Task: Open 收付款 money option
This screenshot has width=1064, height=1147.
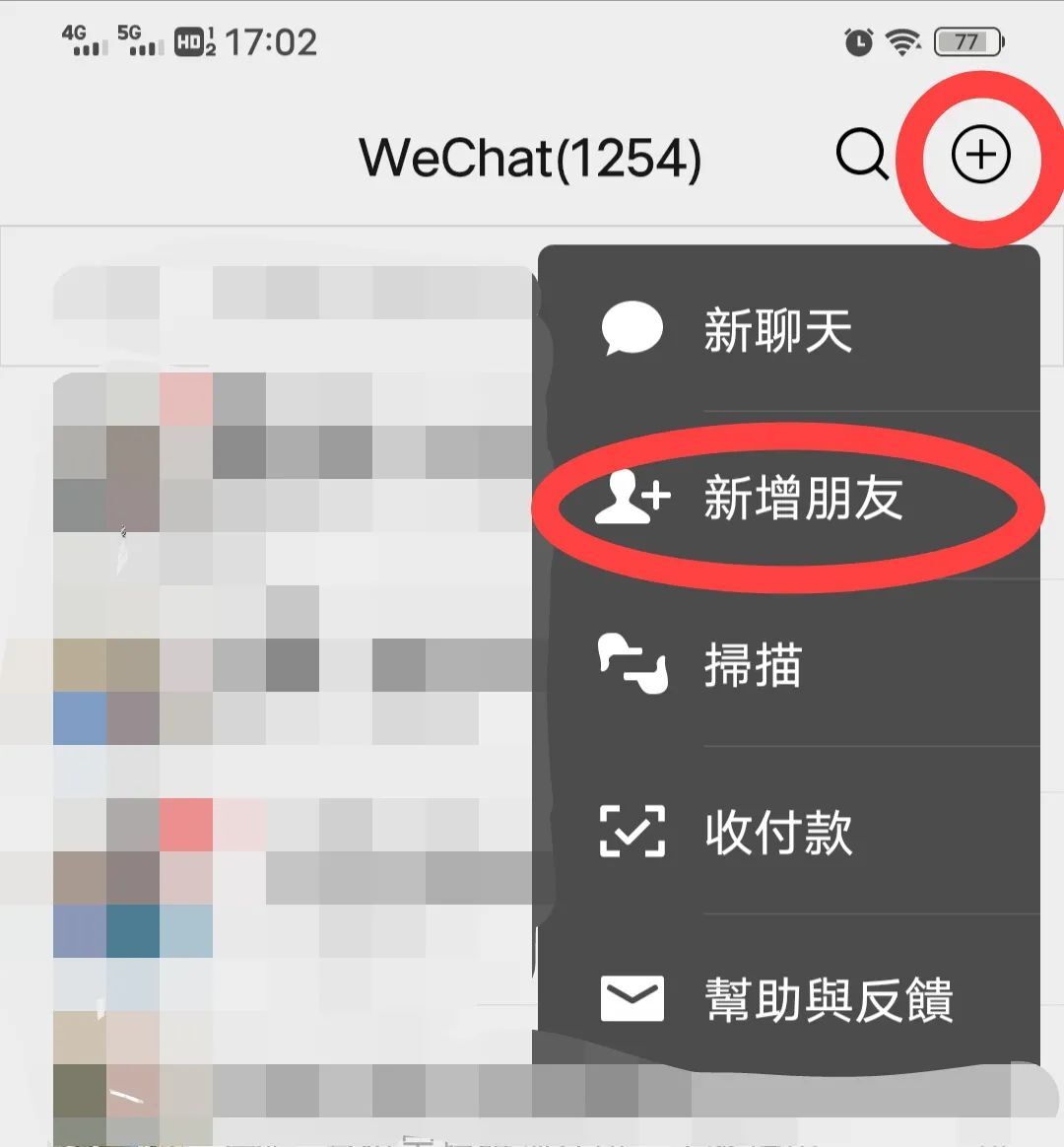Action: [x=778, y=833]
